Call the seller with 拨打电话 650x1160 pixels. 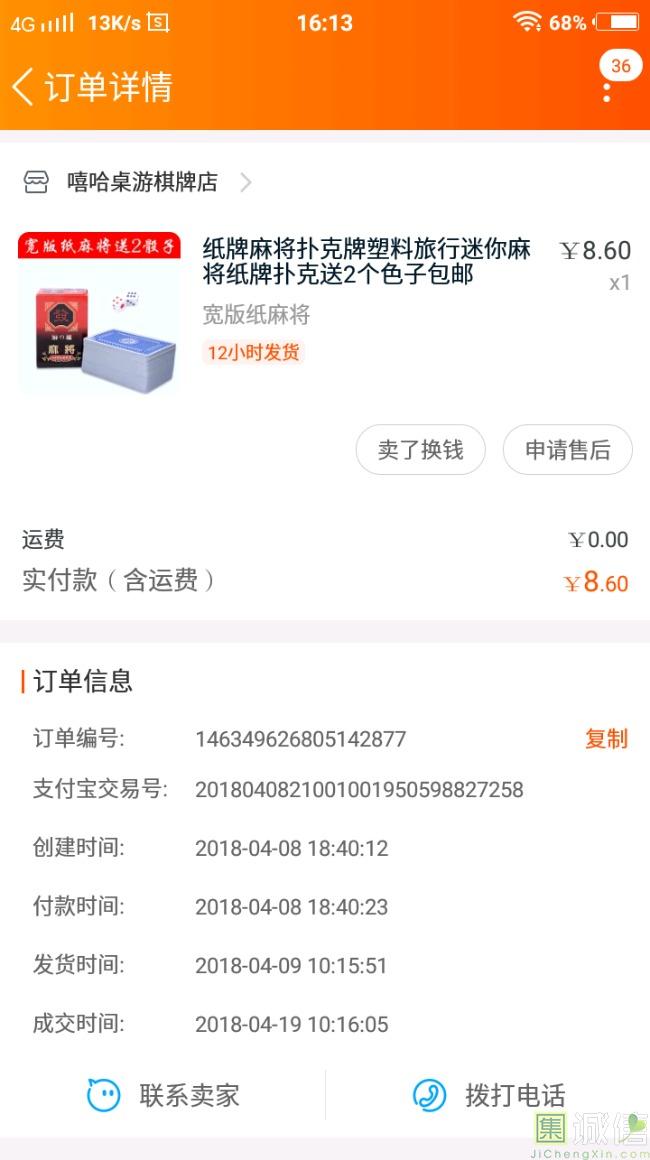489,1095
